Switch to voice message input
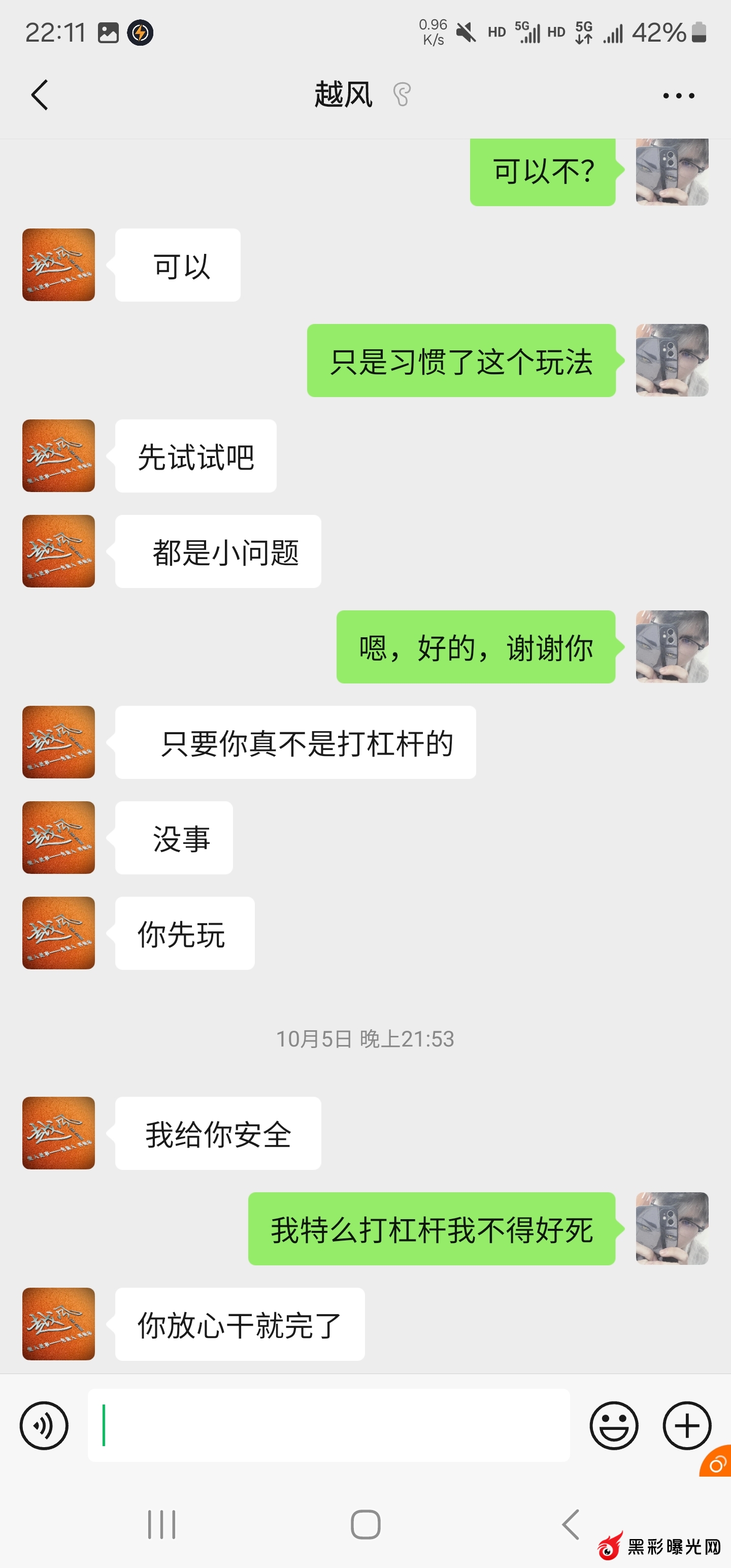The height and width of the screenshot is (1568, 731). click(44, 1425)
